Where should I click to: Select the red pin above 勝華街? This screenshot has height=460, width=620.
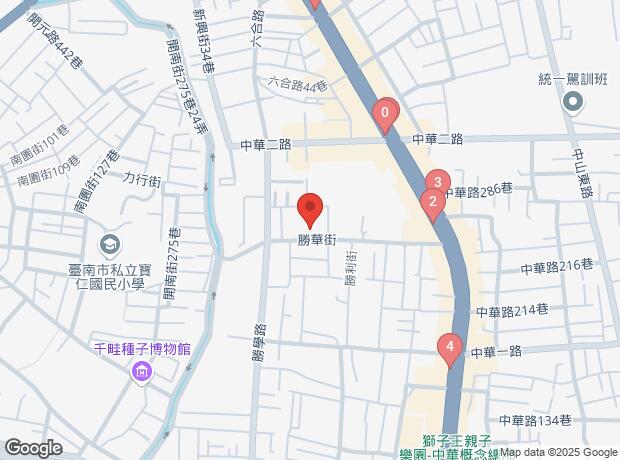(310, 208)
